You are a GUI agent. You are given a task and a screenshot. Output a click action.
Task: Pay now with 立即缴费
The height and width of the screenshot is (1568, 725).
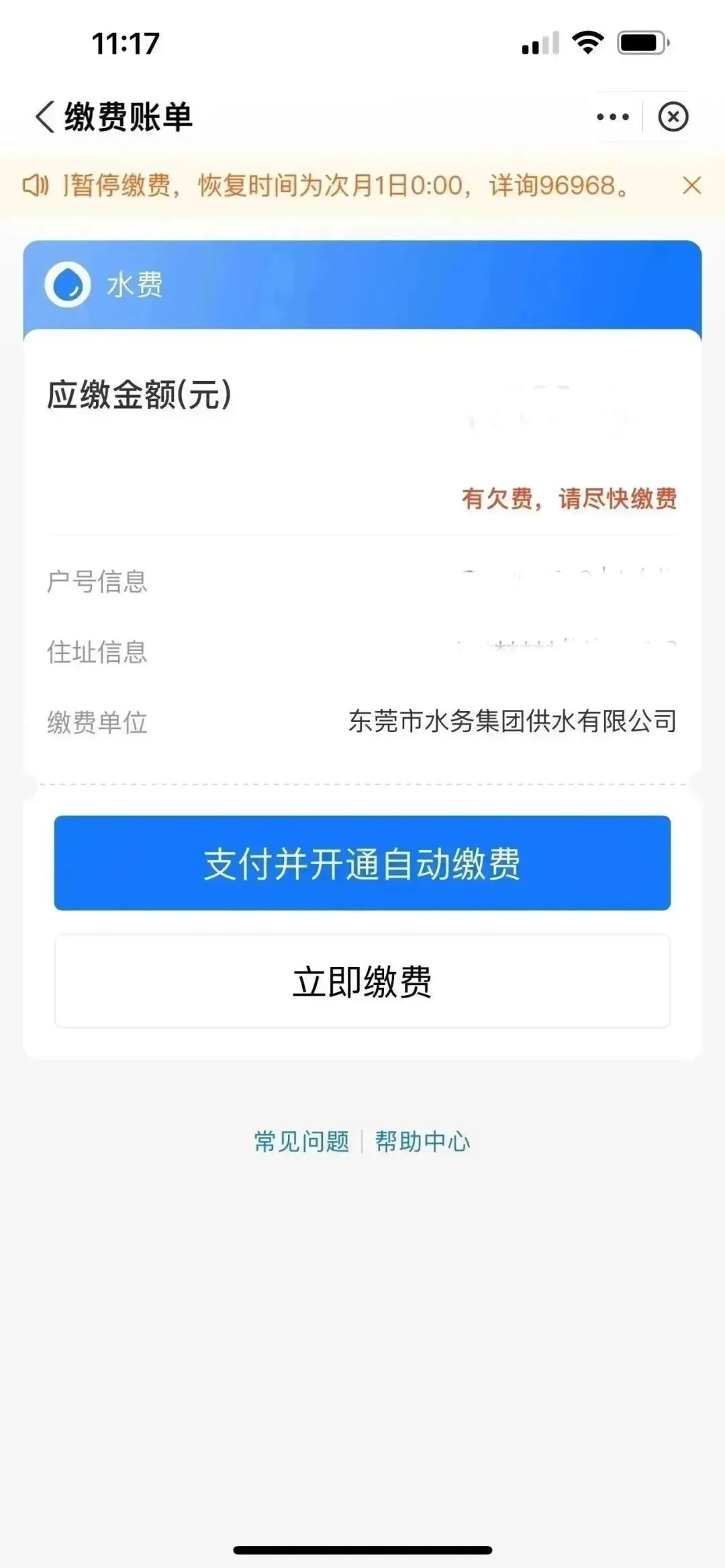click(362, 981)
